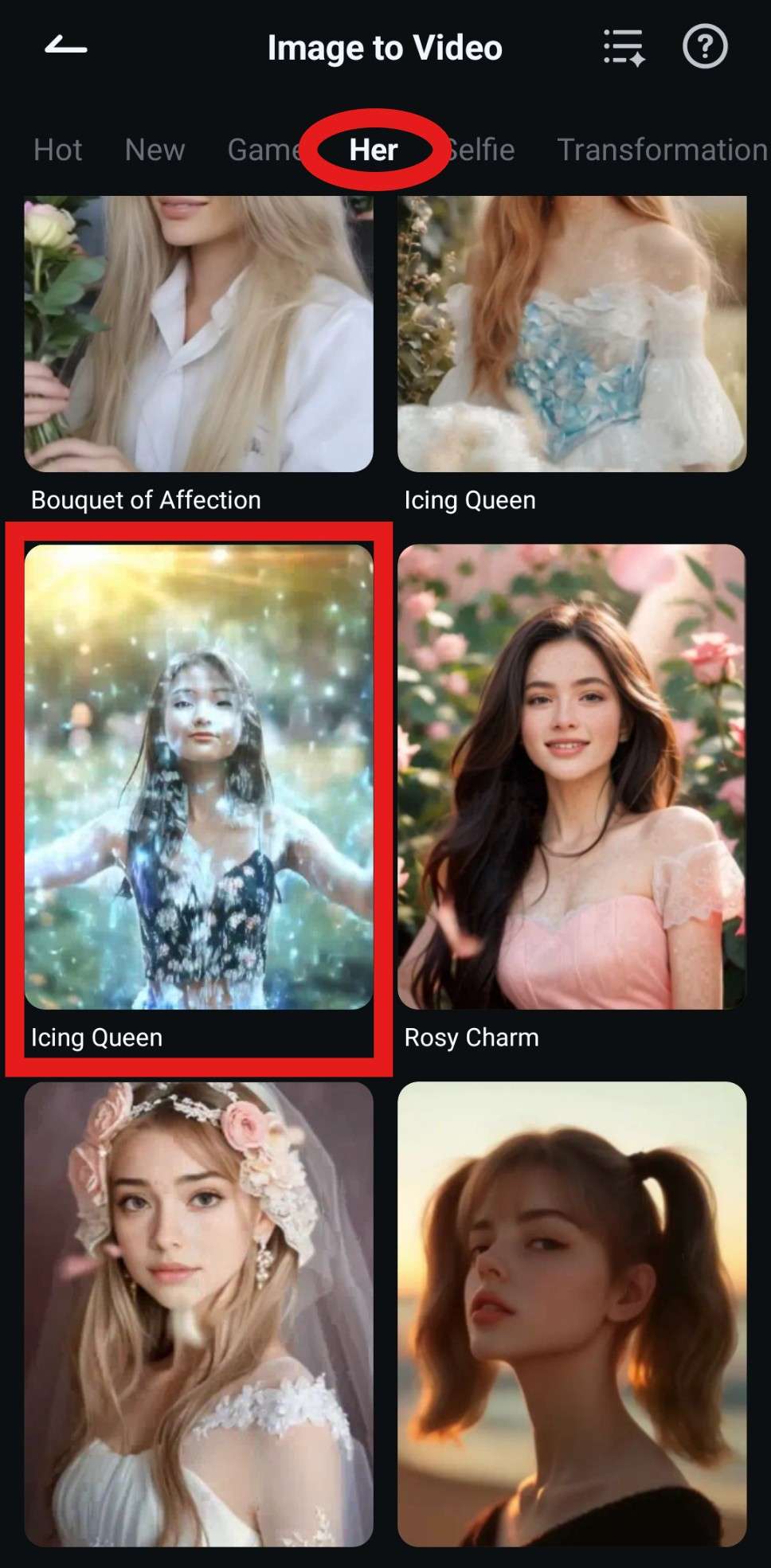Open the Rosy Charm template

pos(572,776)
